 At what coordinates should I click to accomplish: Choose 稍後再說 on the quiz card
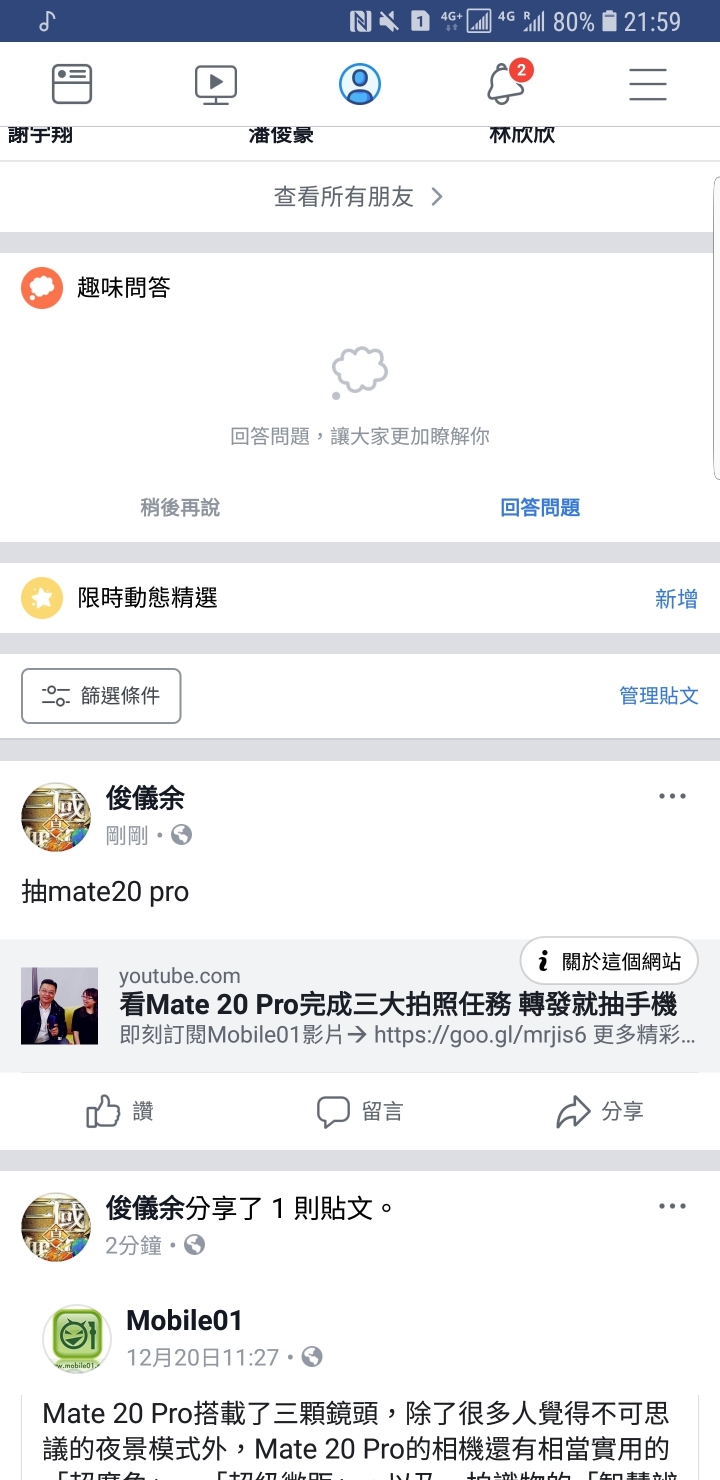coord(180,507)
